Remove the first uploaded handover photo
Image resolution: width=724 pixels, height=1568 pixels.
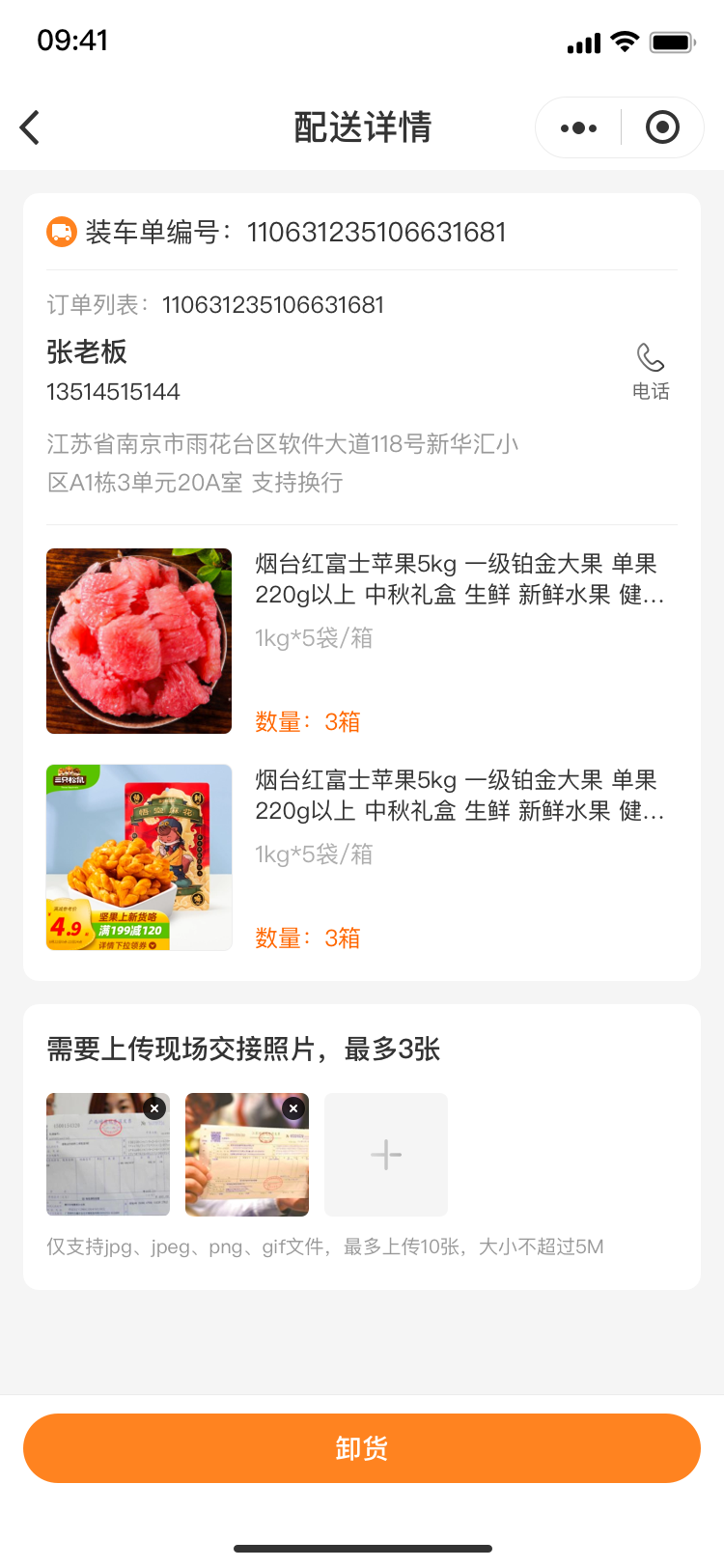tap(154, 1108)
